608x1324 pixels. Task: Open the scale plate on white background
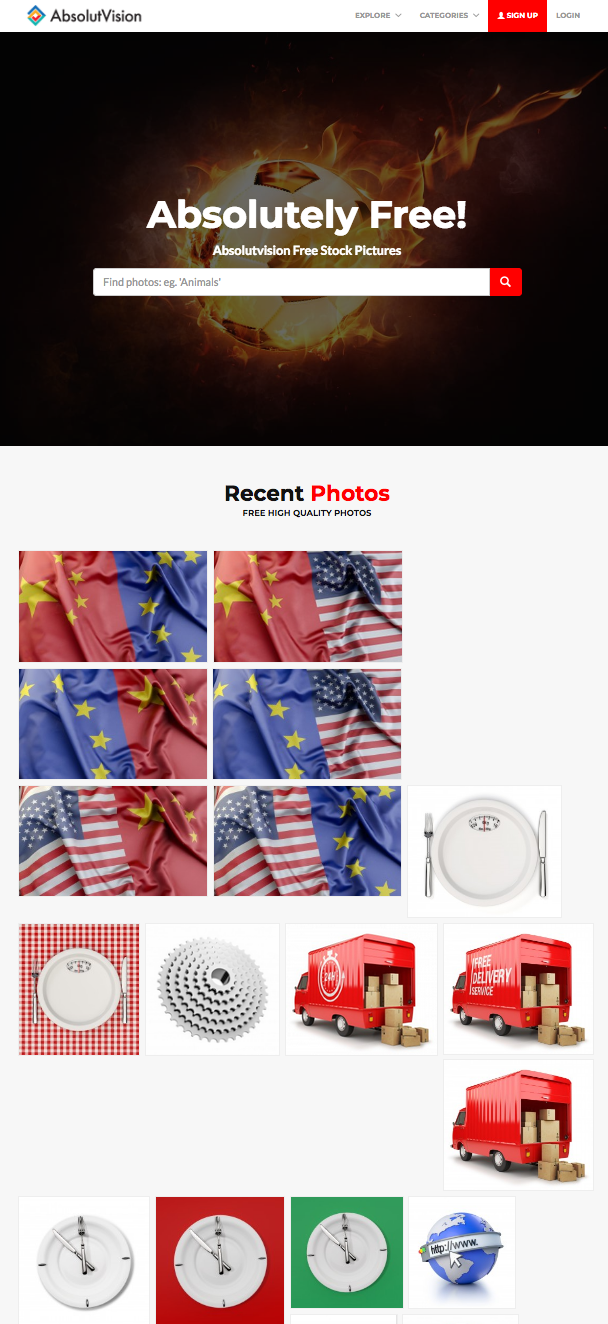pos(484,851)
